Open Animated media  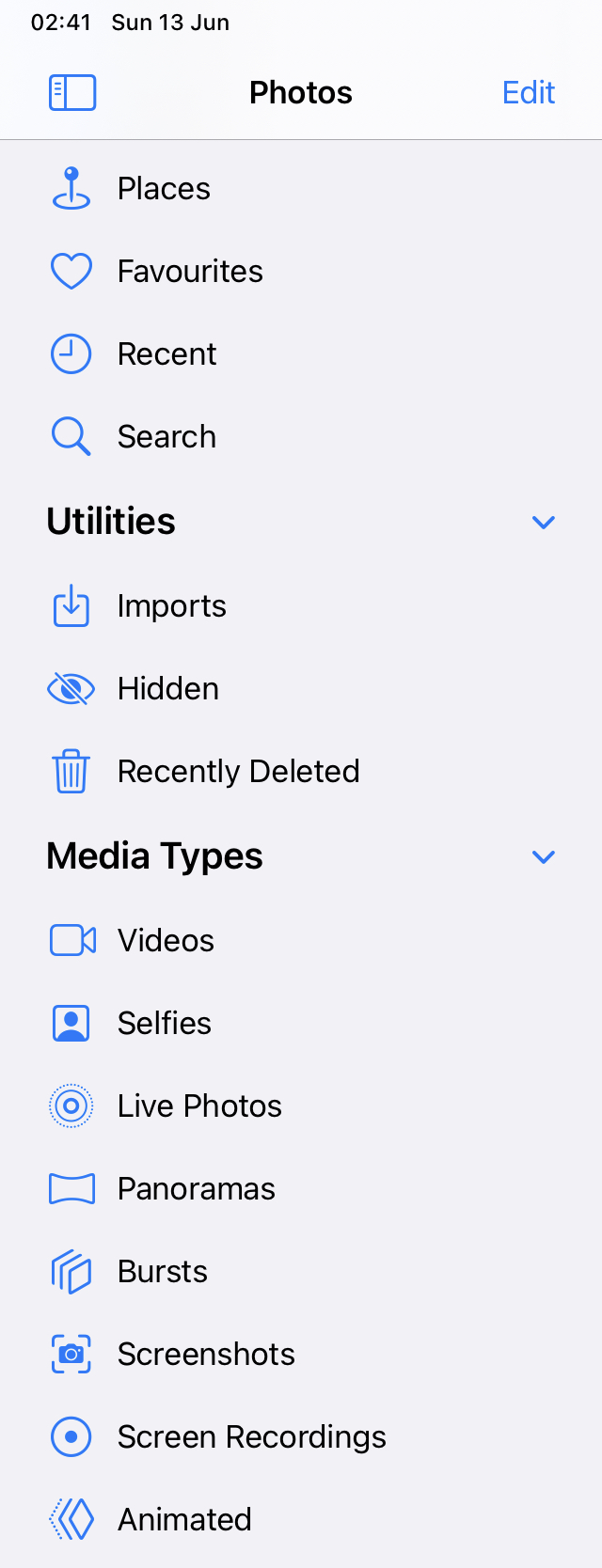(x=184, y=1520)
